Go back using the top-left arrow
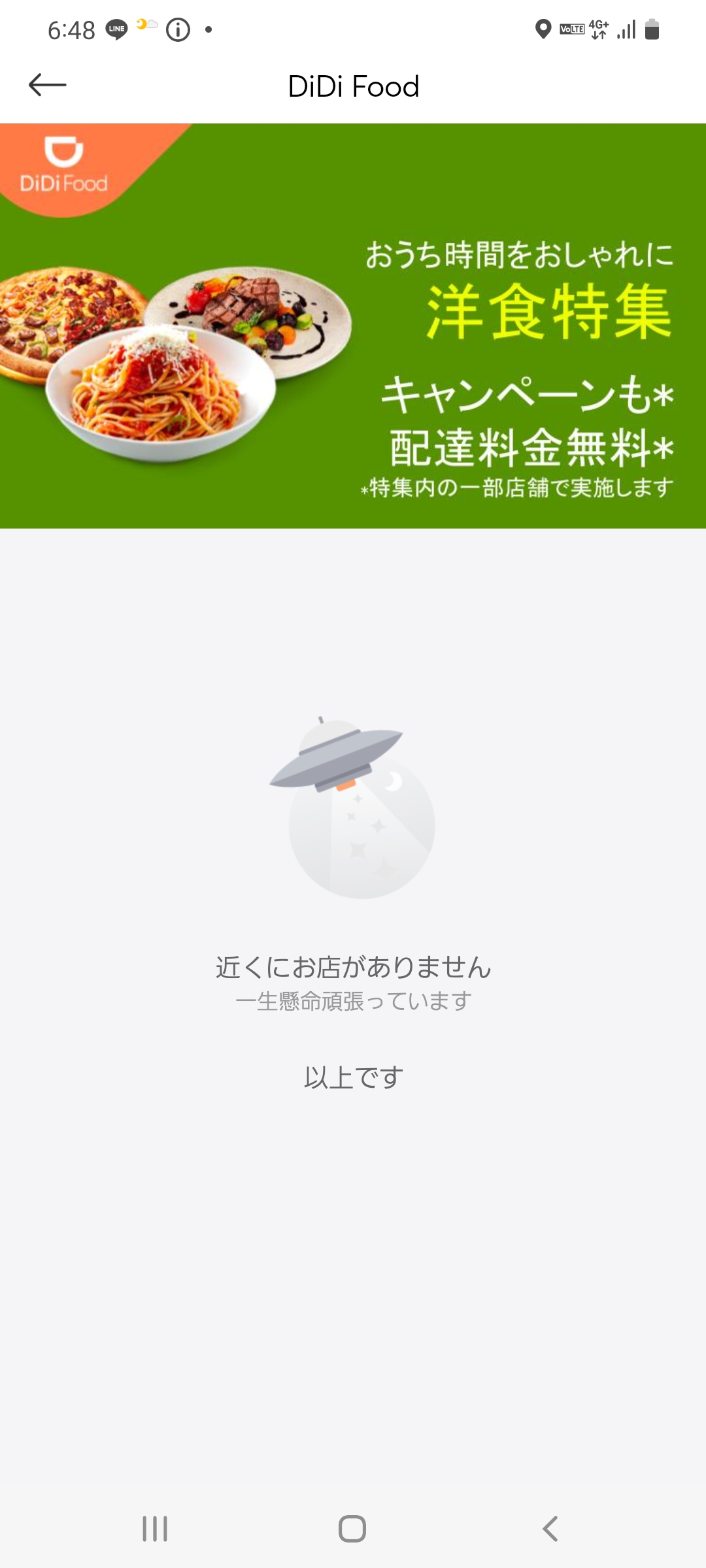This screenshot has height=1568, width=706. coord(48,86)
